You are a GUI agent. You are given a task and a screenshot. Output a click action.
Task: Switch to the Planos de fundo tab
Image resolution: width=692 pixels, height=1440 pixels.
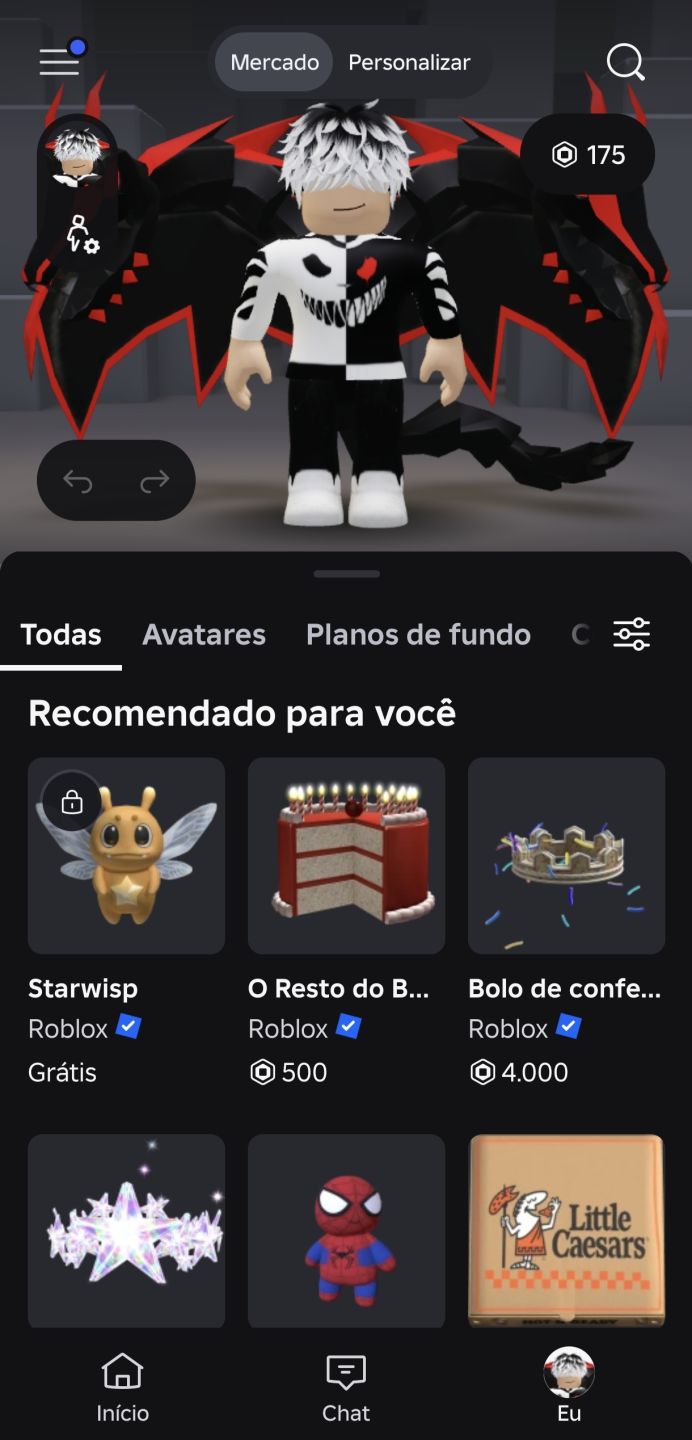tap(418, 634)
